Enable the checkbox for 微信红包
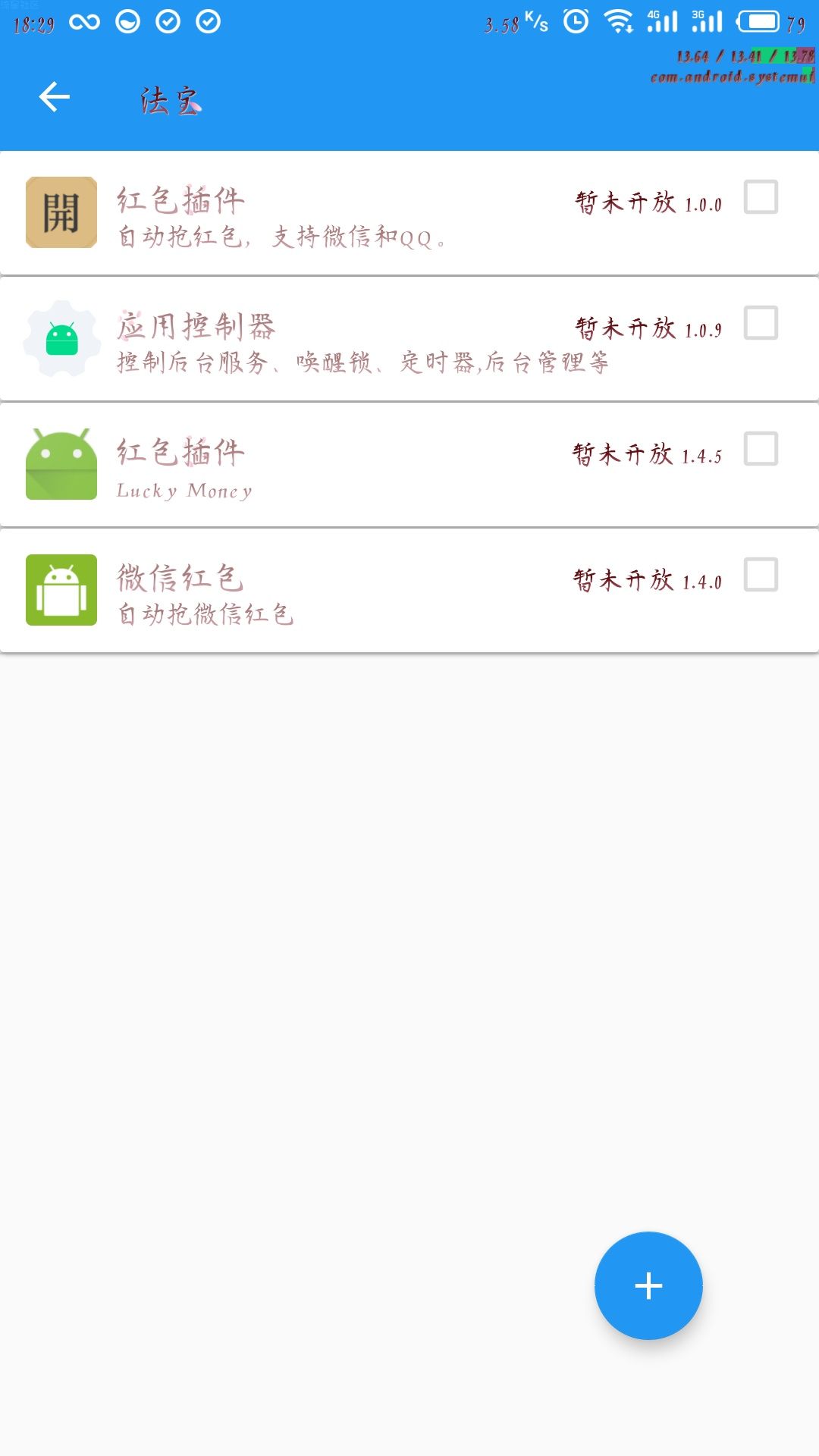Screen dimensions: 819x1456 tap(761, 575)
